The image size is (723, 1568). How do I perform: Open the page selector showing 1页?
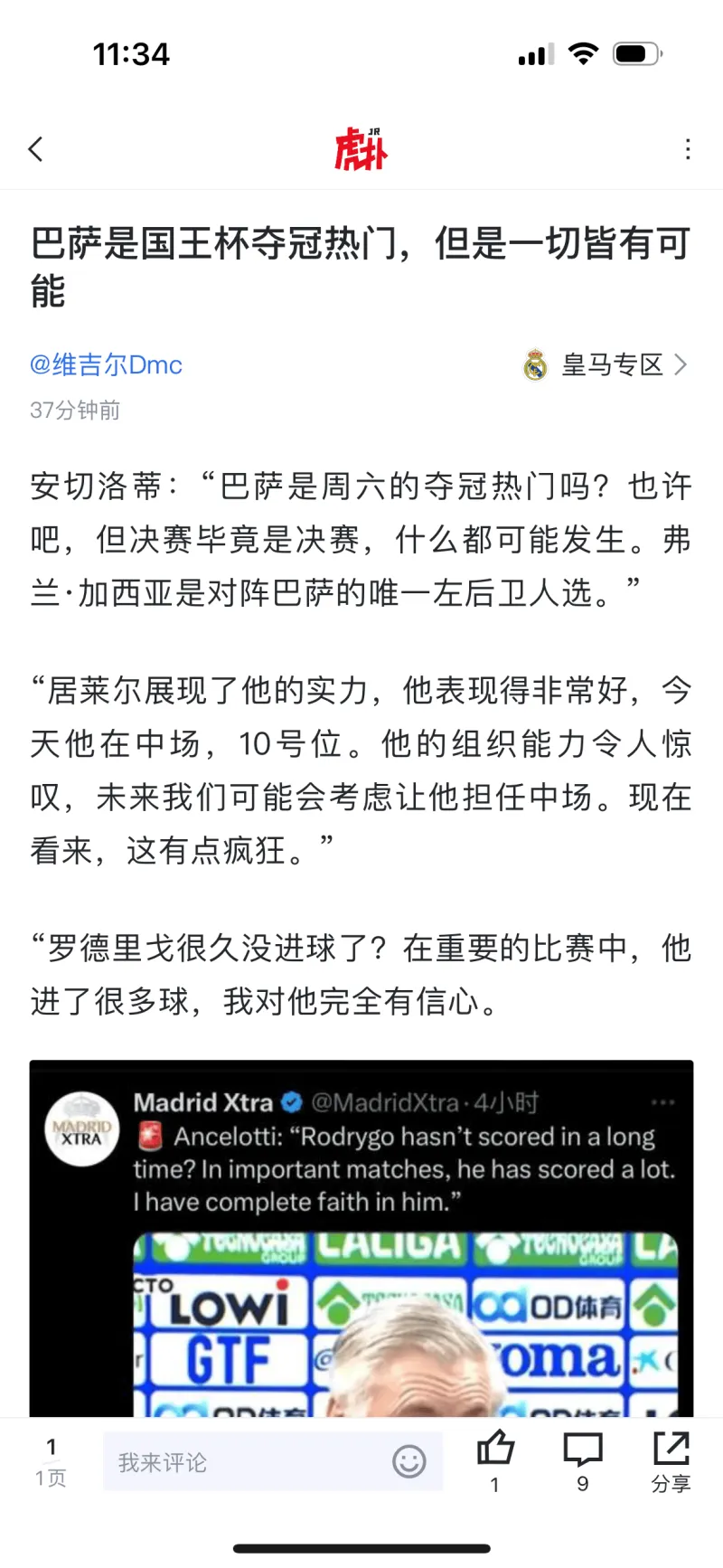coord(51,1461)
